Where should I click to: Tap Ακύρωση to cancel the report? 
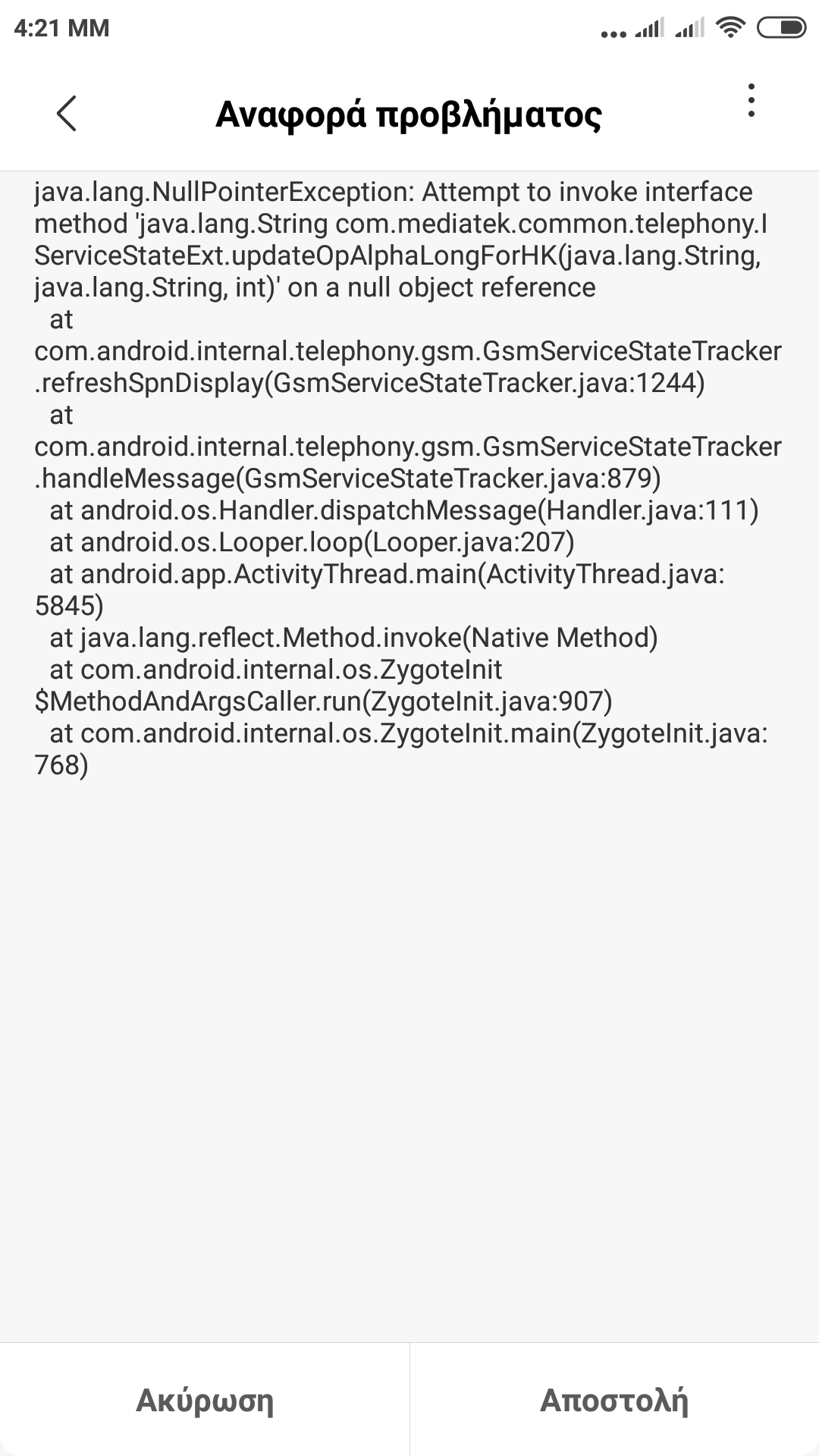(x=205, y=1400)
